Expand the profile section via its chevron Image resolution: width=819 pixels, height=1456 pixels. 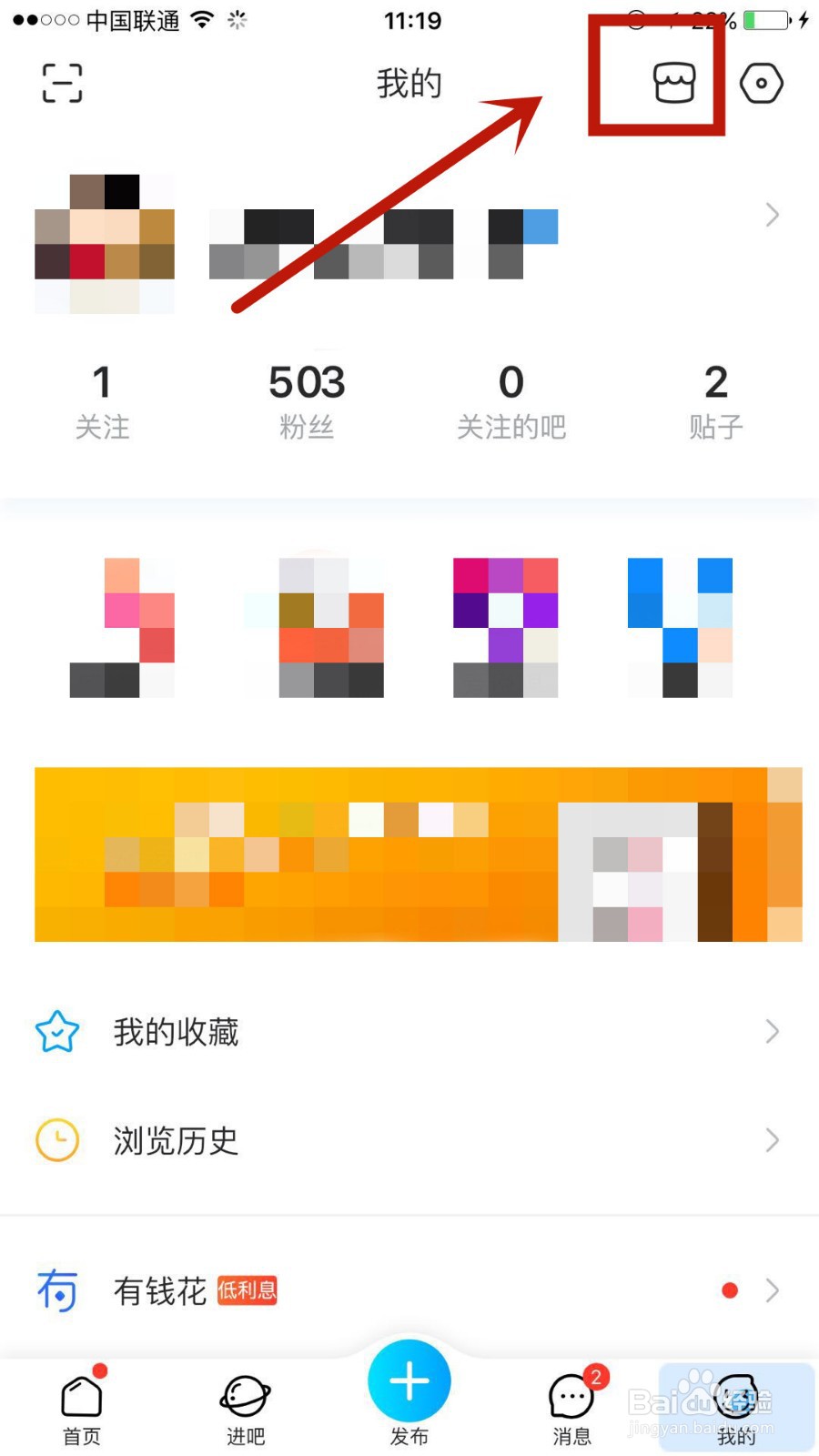pyautogui.click(x=773, y=215)
